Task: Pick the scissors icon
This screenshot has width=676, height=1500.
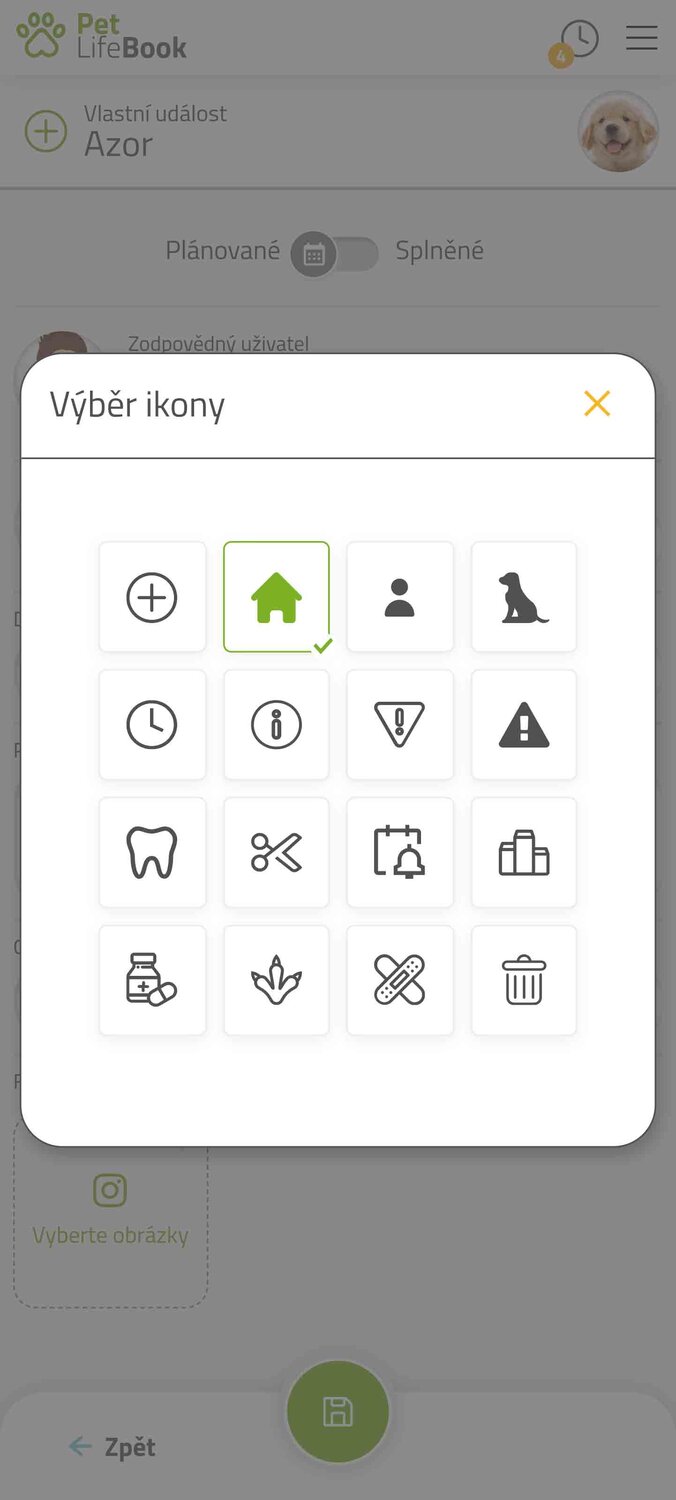Action: pyautogui.click(x=276, y=853)
